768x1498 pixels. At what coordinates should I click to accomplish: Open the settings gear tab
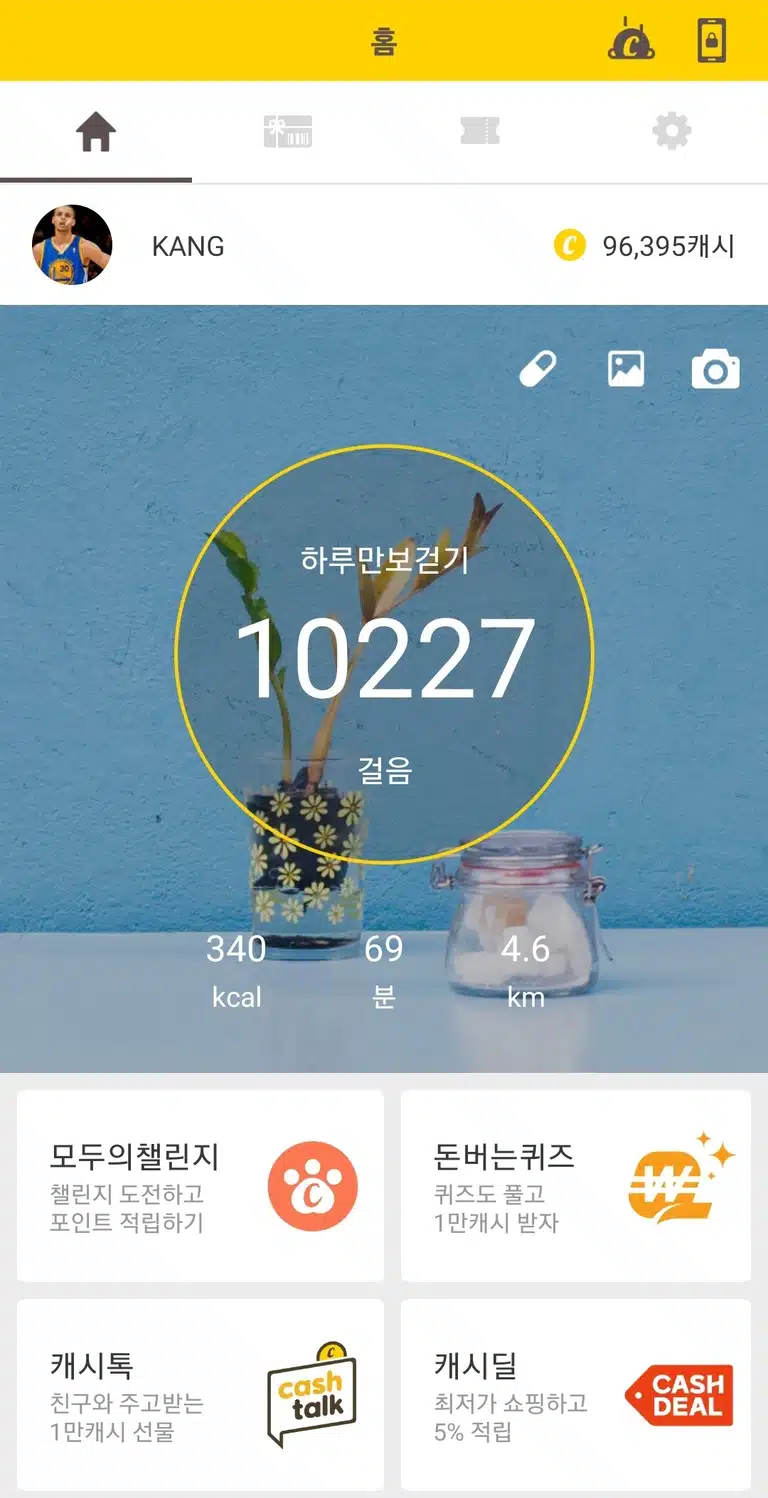tap(672, 131)
